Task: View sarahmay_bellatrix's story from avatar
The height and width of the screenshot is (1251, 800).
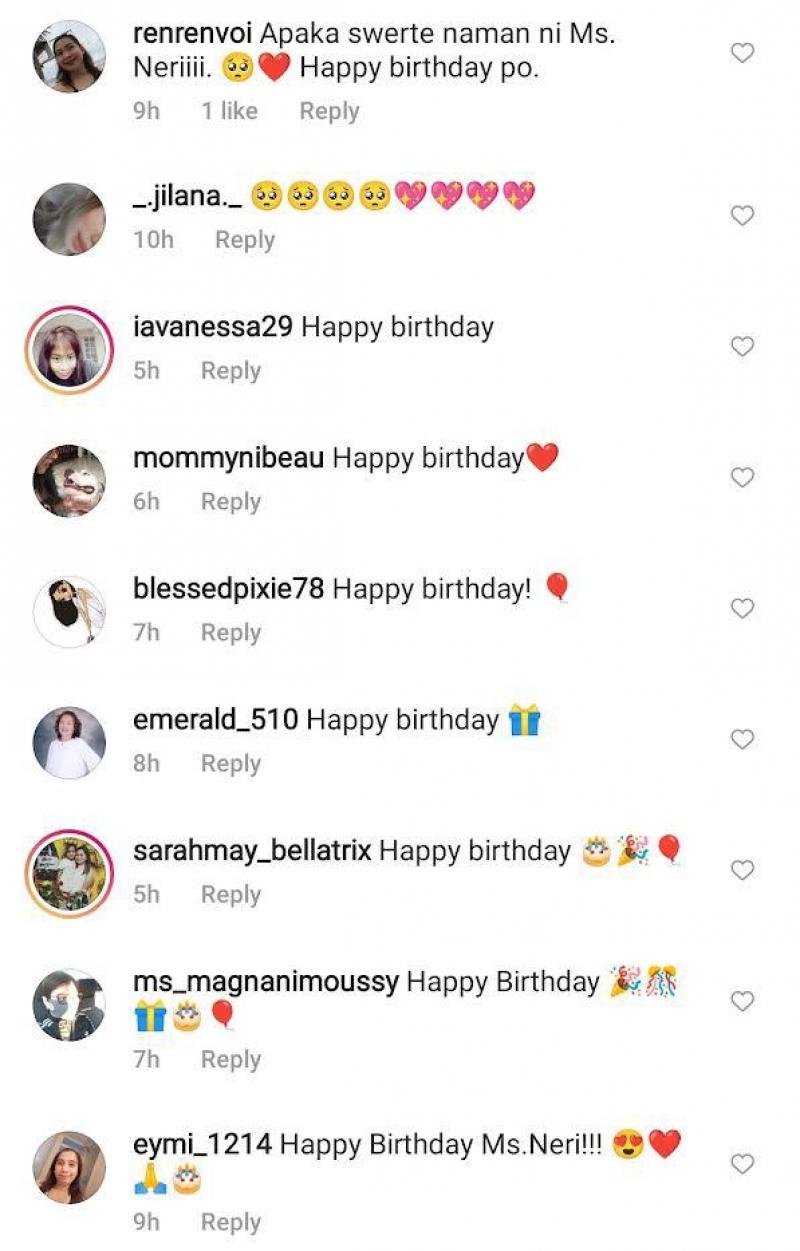Action: 69,873
